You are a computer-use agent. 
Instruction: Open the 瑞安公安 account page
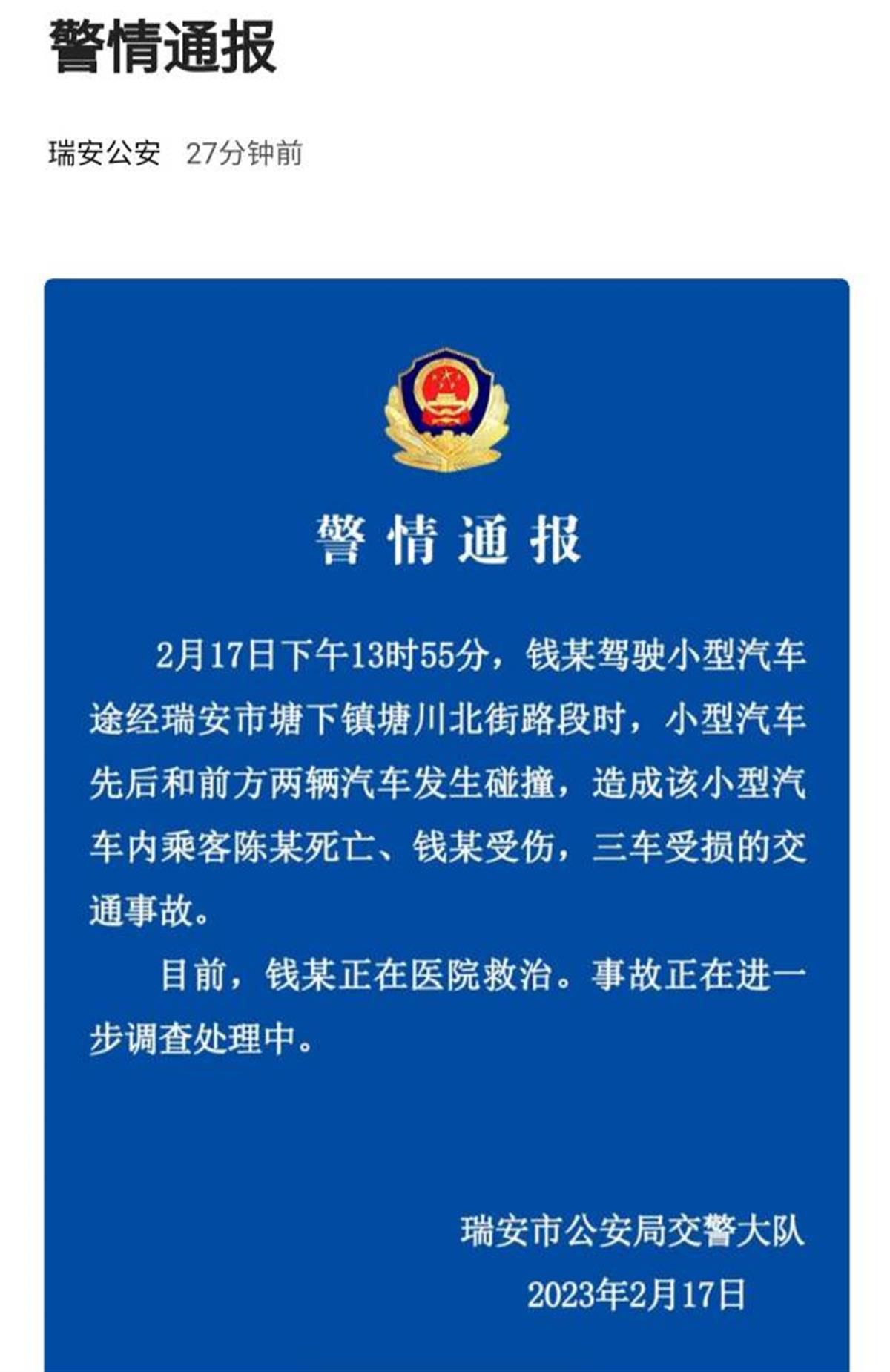coord(105,154)
